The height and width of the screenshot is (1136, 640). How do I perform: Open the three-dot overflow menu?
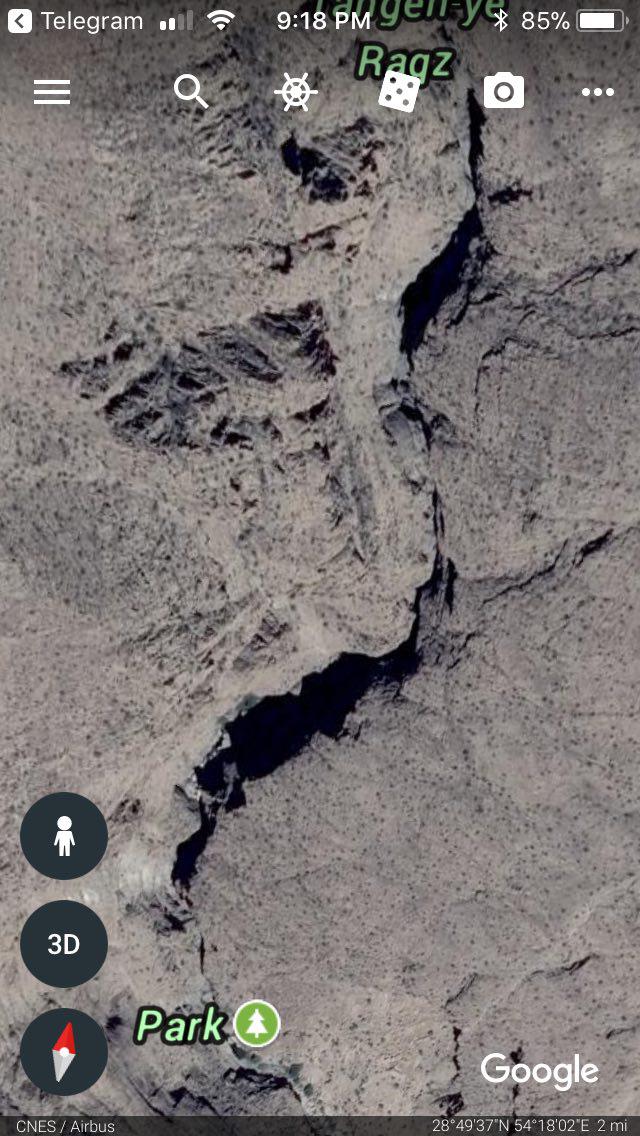[598, 93]
